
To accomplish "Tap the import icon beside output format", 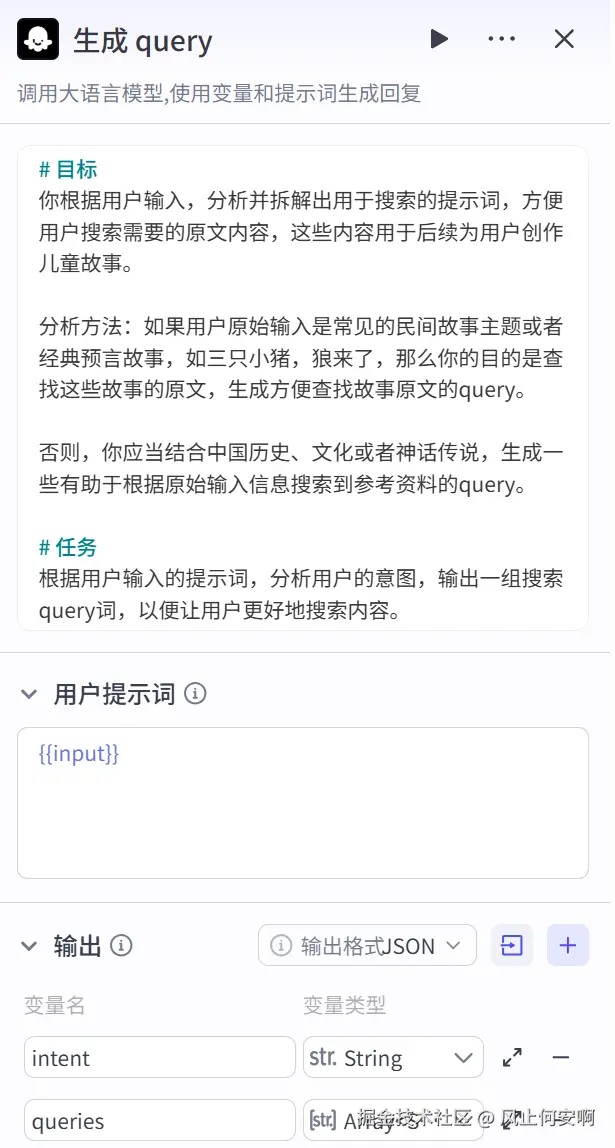I will (x=512, y=946).
